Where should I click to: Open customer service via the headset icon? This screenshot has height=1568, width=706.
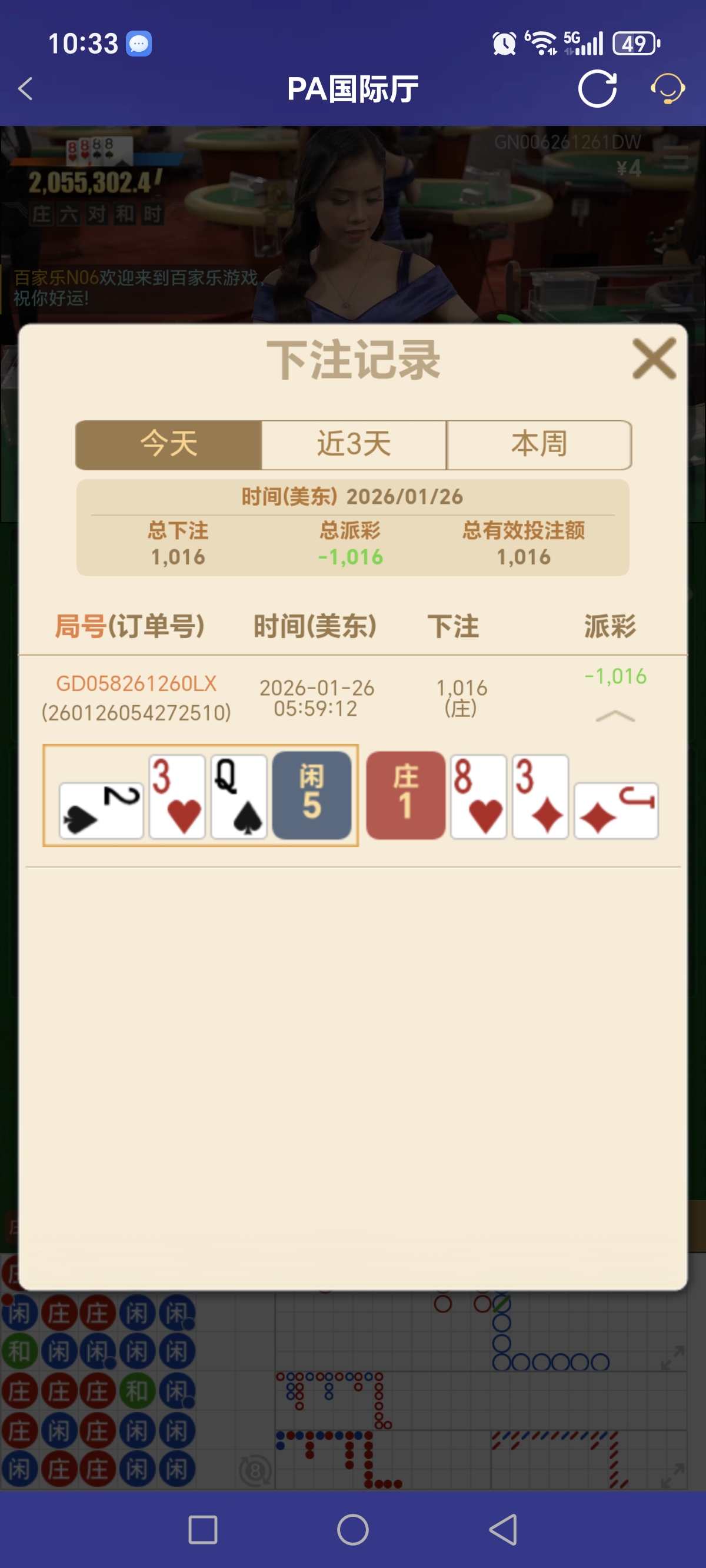pos(667,89)
